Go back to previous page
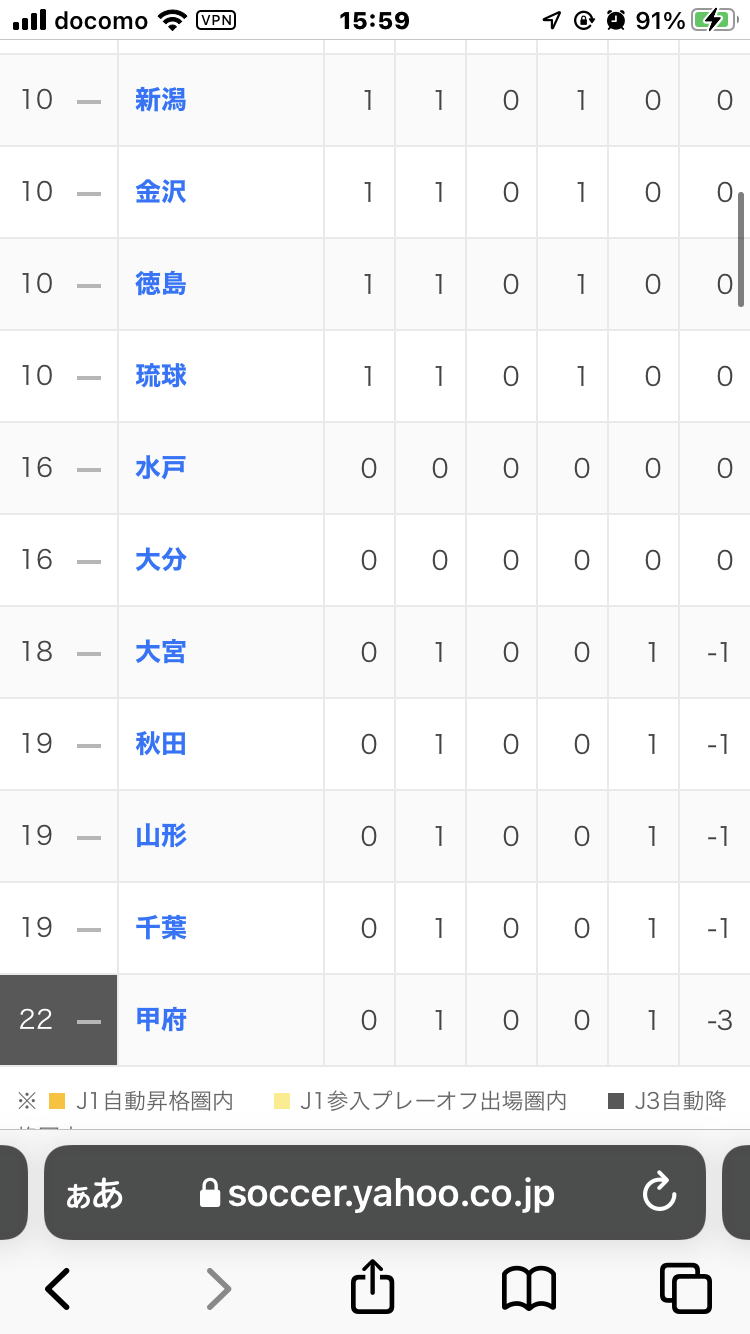750x1334 pixels. [58, 1288]
